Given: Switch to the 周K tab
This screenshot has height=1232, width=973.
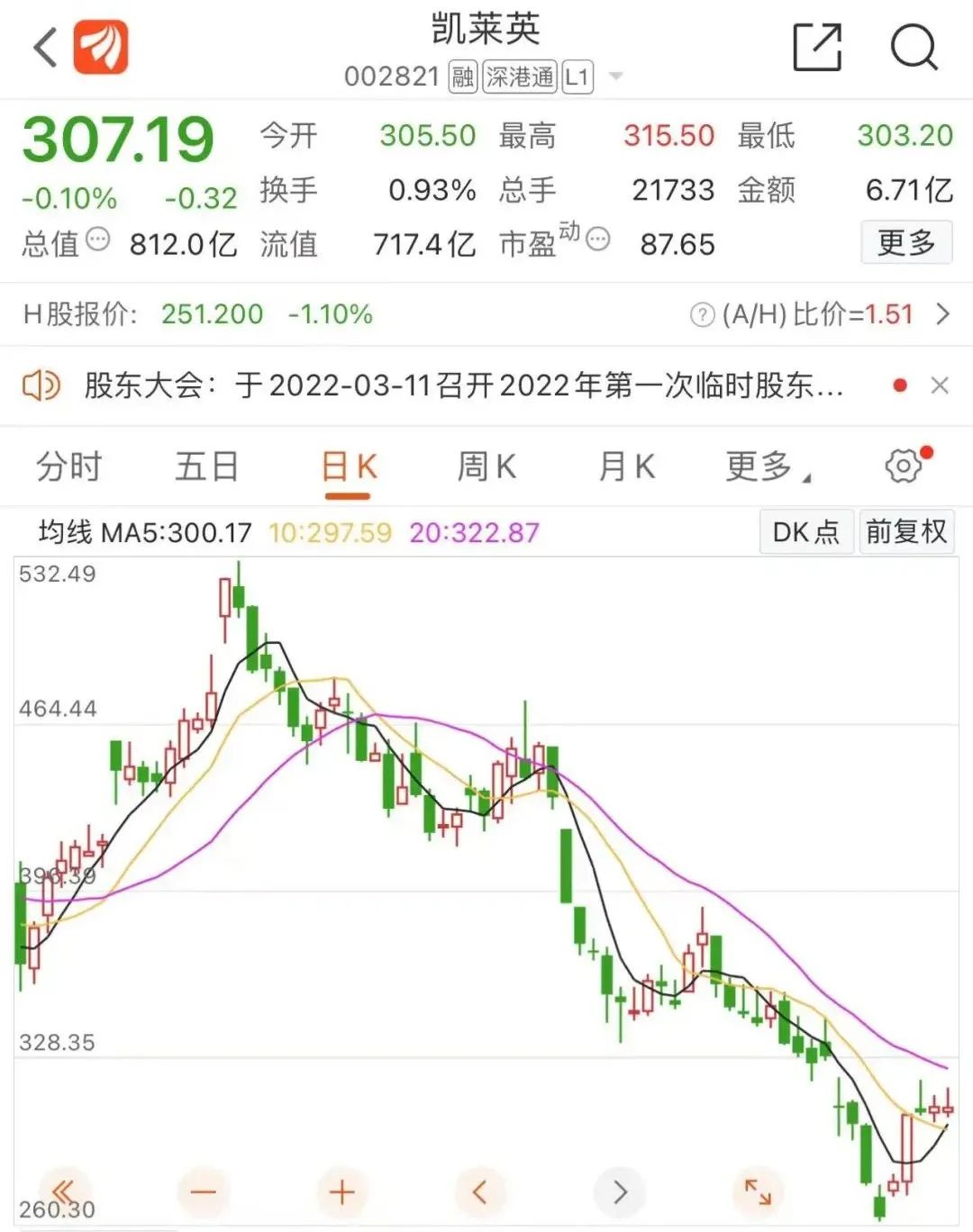Looking at the screenshot, I should point(486,466).
